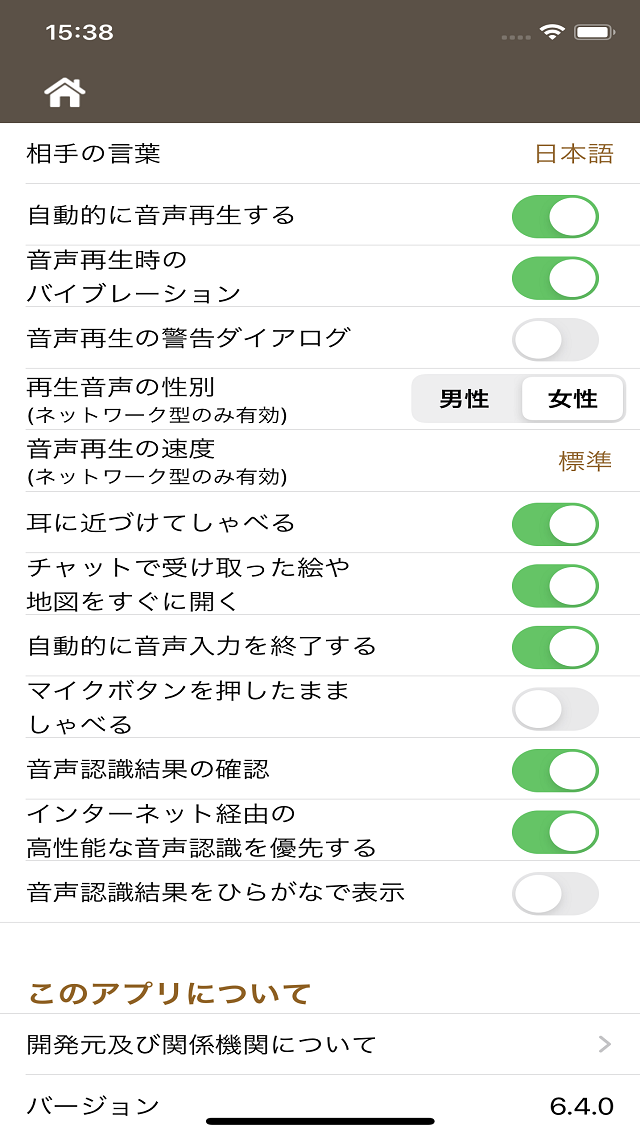
Task: Open 開発元及び関係機関について
Action: [x=320, y=1044]
